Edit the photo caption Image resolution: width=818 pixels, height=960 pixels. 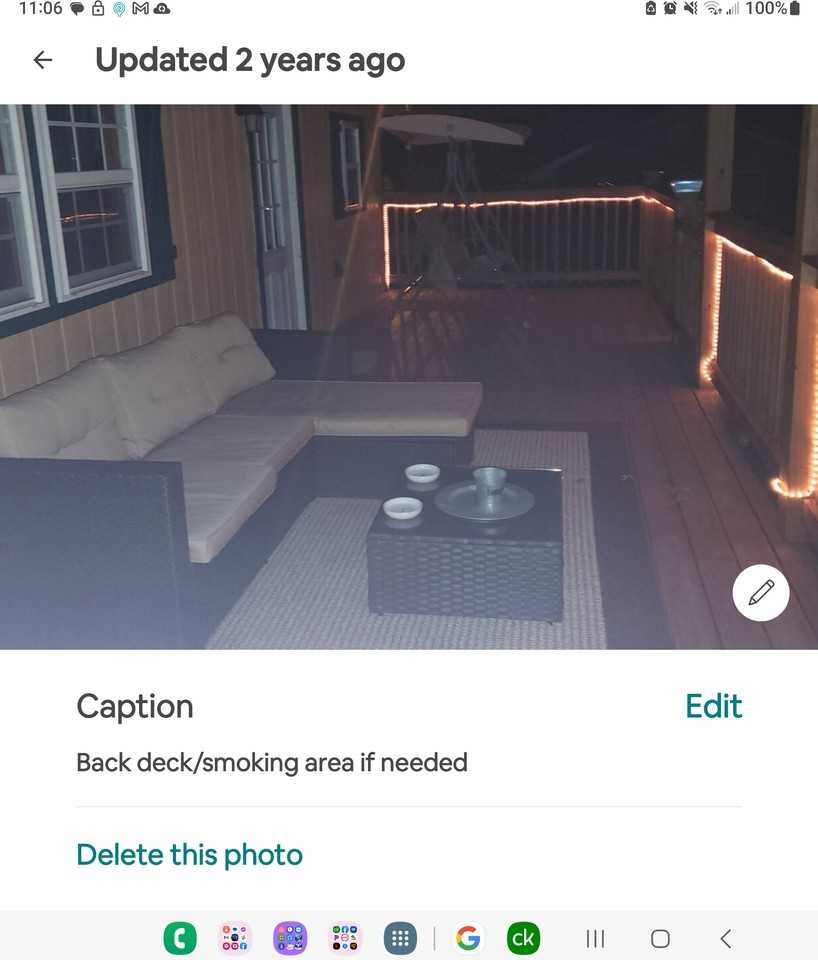[713, 706]
